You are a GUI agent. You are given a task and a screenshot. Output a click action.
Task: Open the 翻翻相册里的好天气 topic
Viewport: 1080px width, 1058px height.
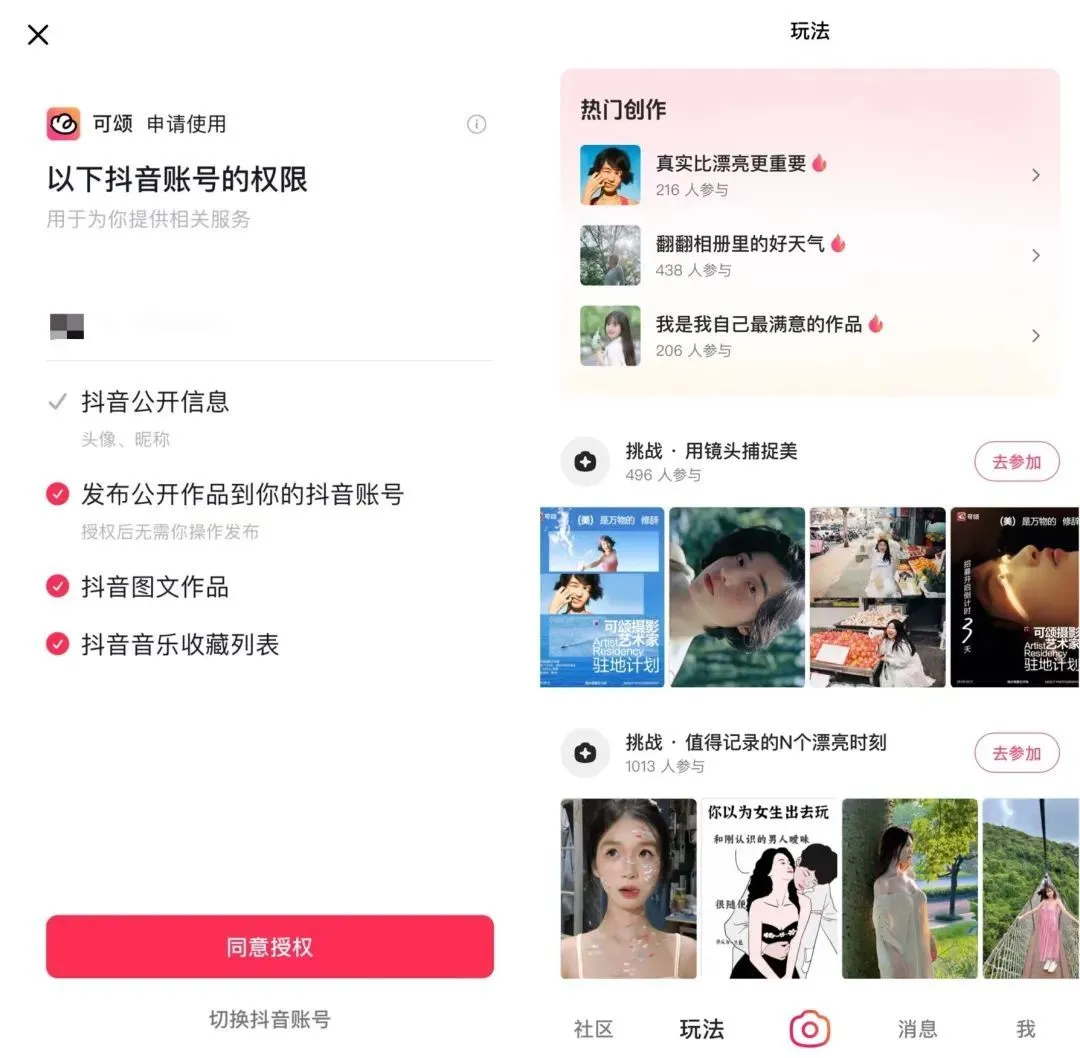coord(810,255)
